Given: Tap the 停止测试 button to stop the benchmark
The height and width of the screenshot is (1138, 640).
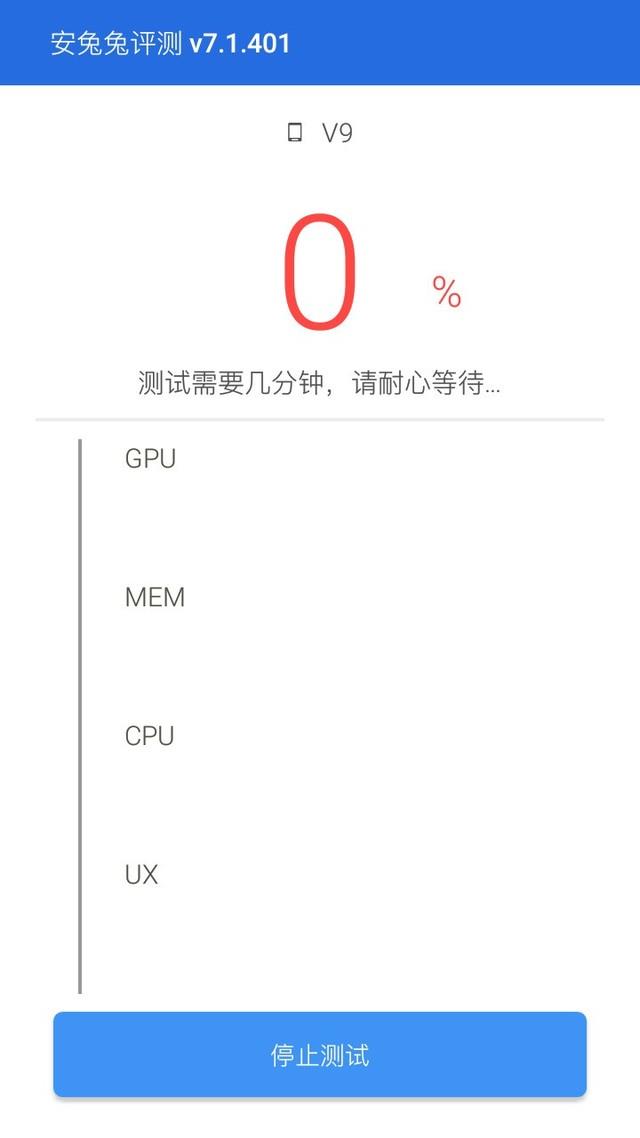Looking at the screenshot, I should tap(320, 1055).
